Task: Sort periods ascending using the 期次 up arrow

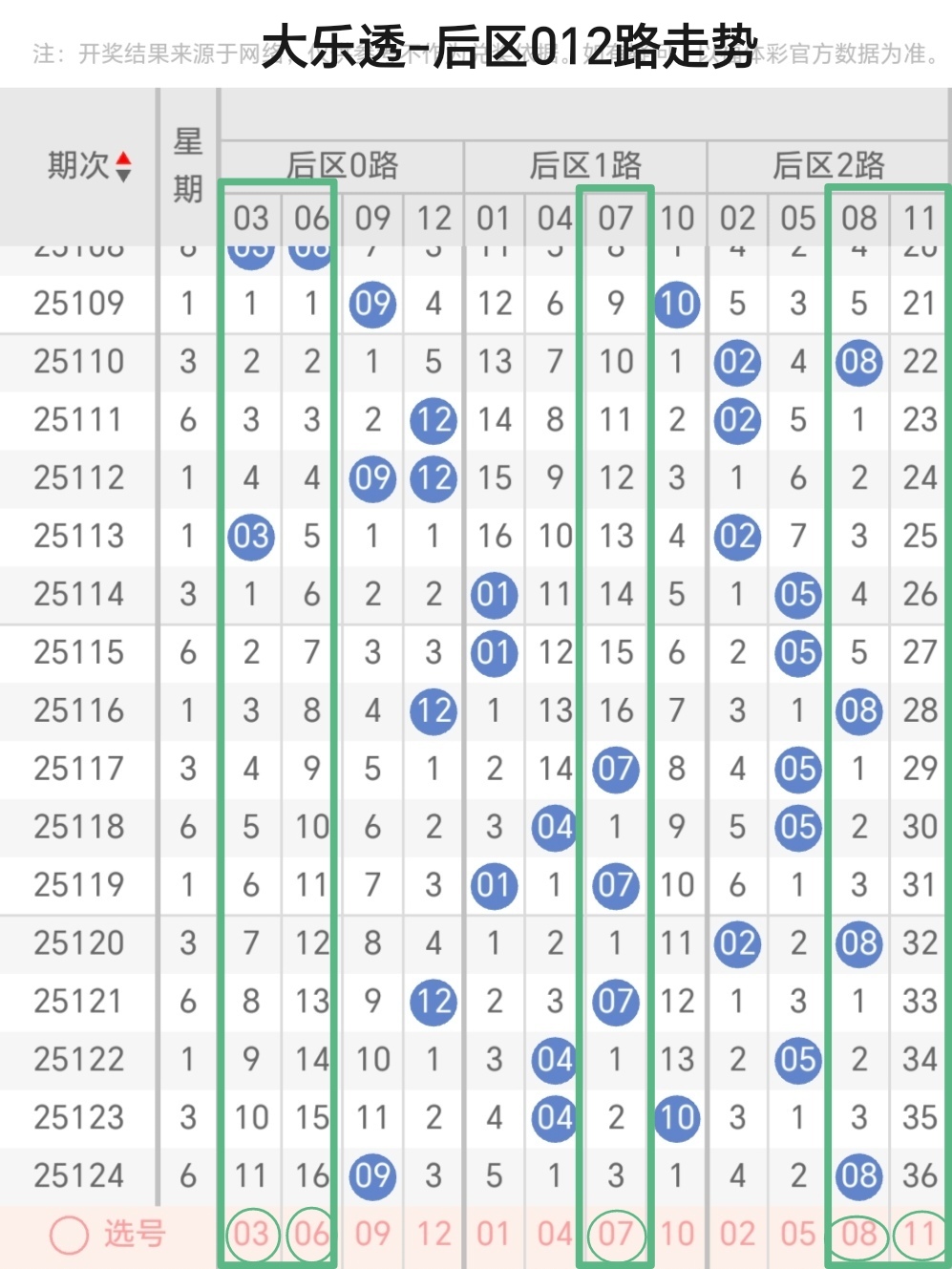Action: [x=125, y=159]
